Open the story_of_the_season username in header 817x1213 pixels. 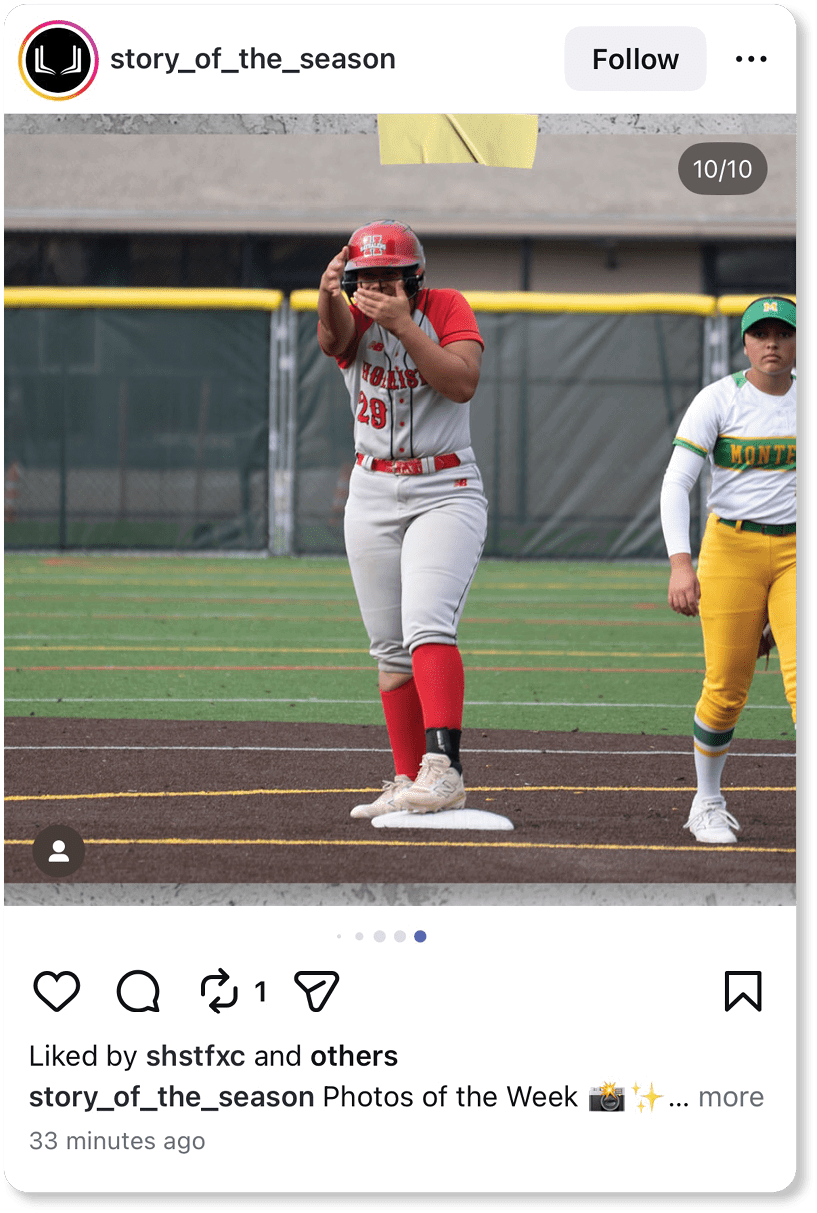pyautogui.click(x=253, y=59)
